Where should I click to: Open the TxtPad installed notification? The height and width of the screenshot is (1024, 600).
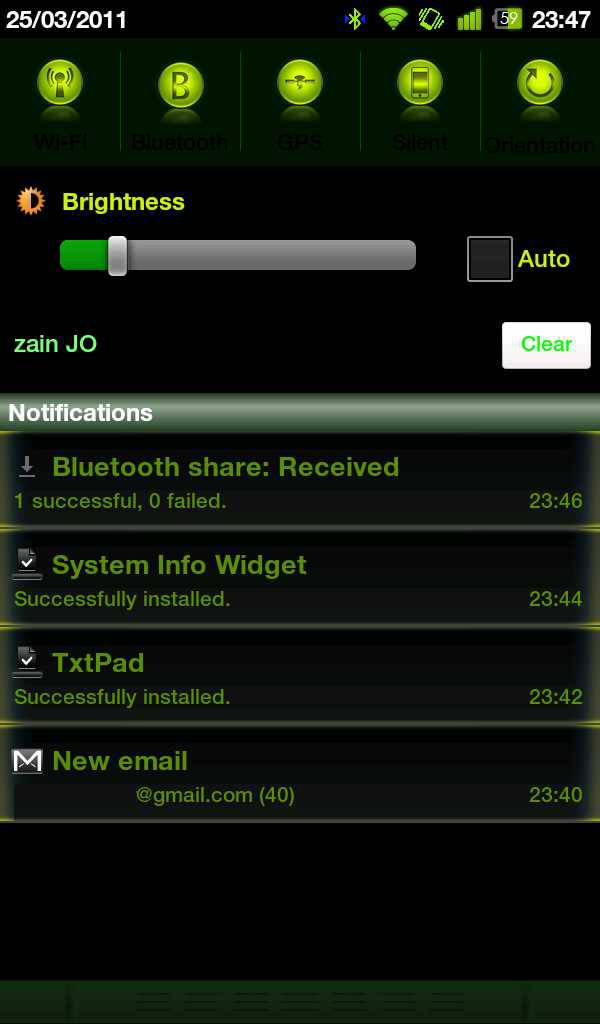click(300, 677)
